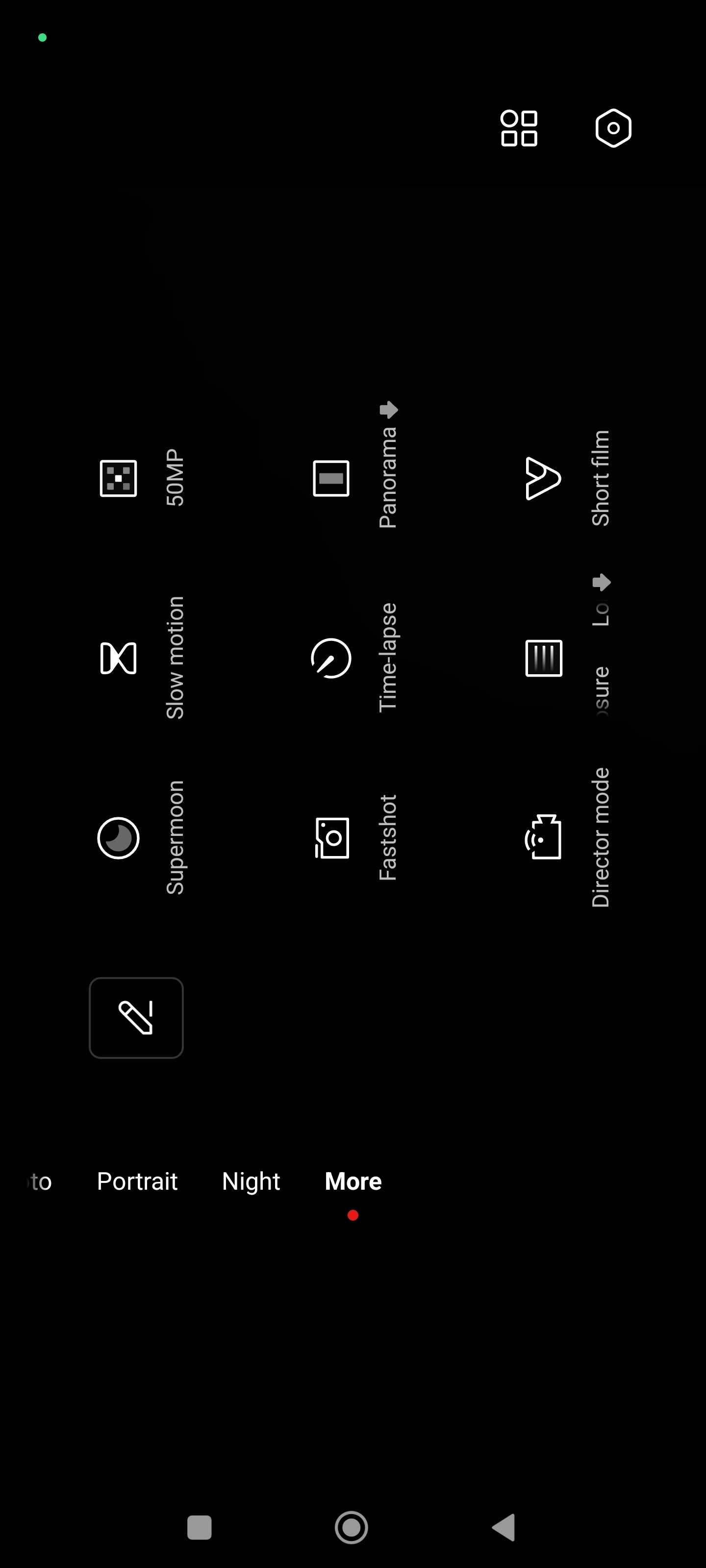Screen dimensions: 706x1568
Task: Open the camera settings gear
Action: coord(613,128)
